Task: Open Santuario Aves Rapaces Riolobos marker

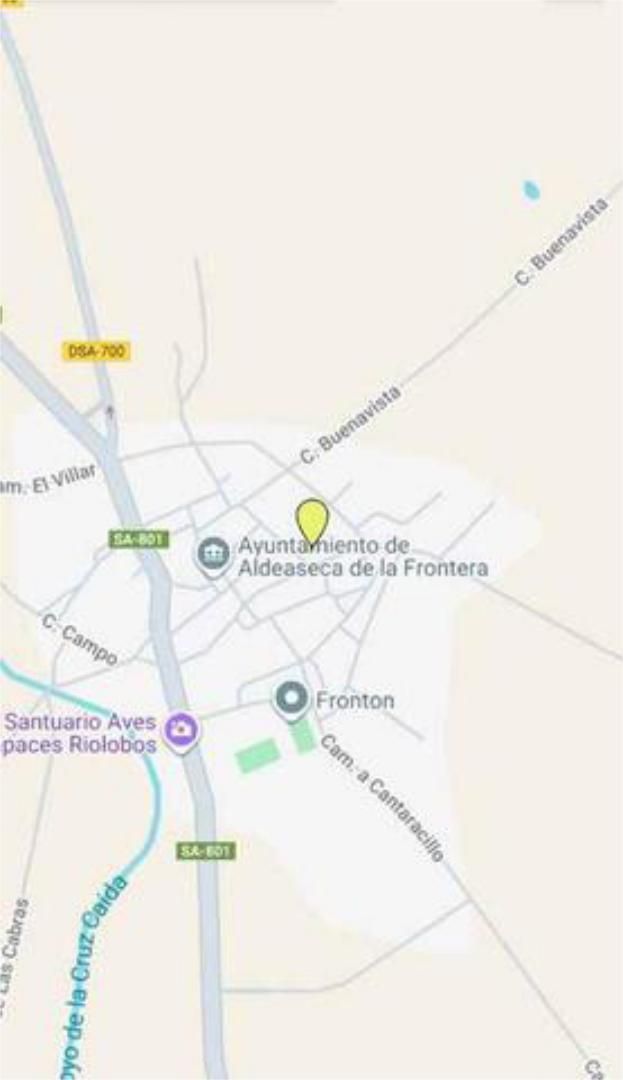Action: click(181, 731)
